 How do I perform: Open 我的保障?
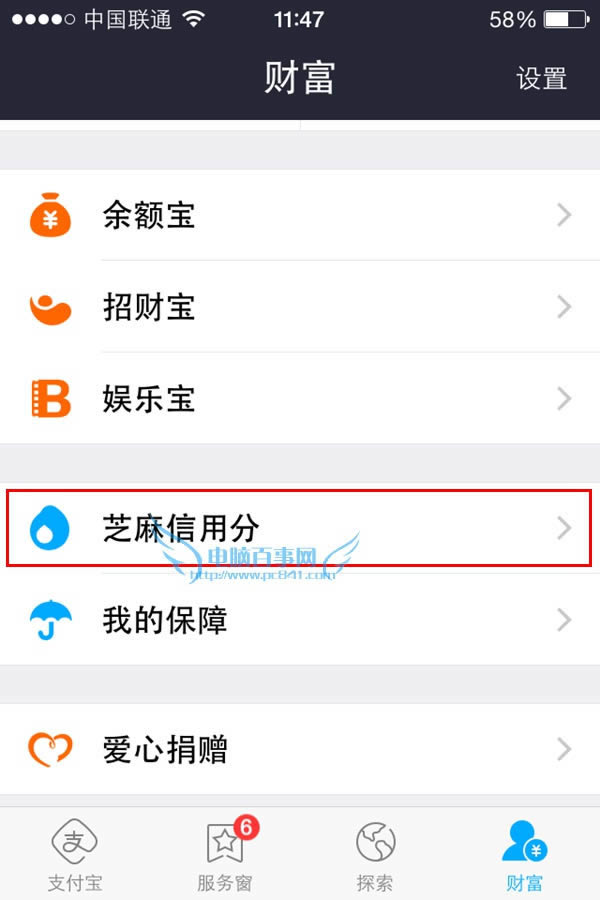click(x=300, y=620)
